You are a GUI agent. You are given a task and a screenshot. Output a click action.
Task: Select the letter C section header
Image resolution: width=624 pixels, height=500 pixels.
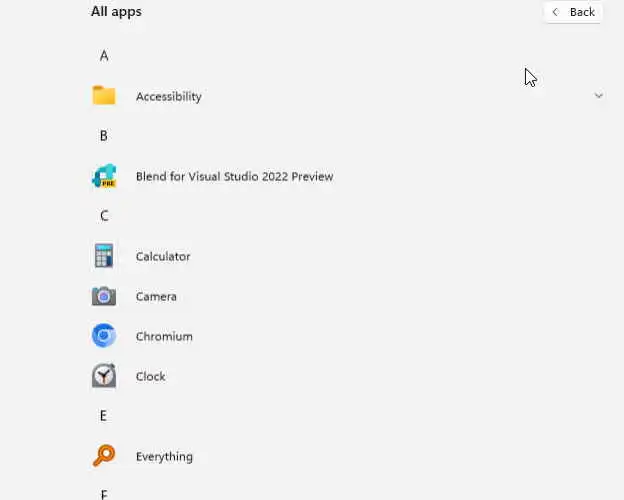click(104, 216)
